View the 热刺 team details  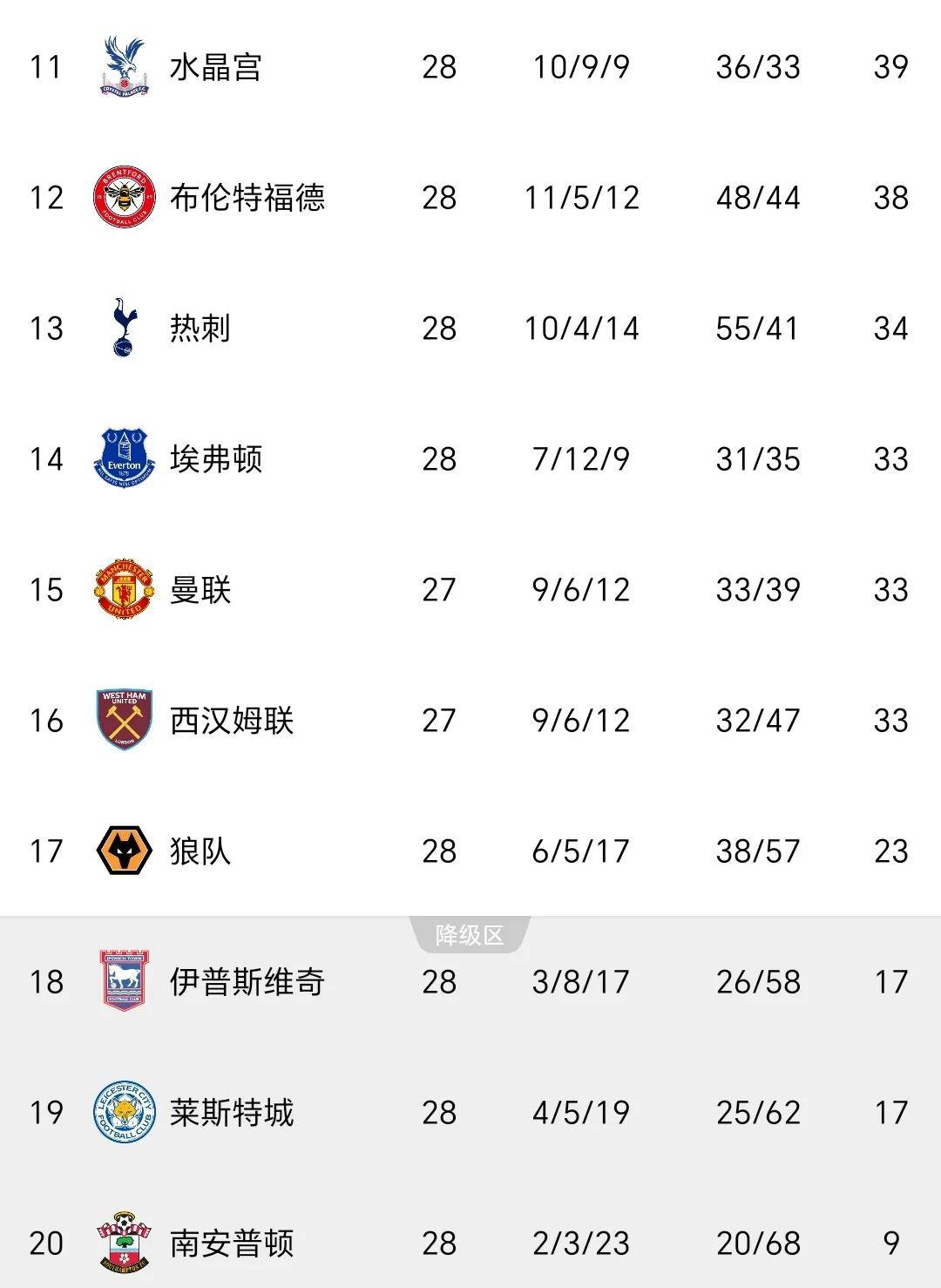(200, 329)
